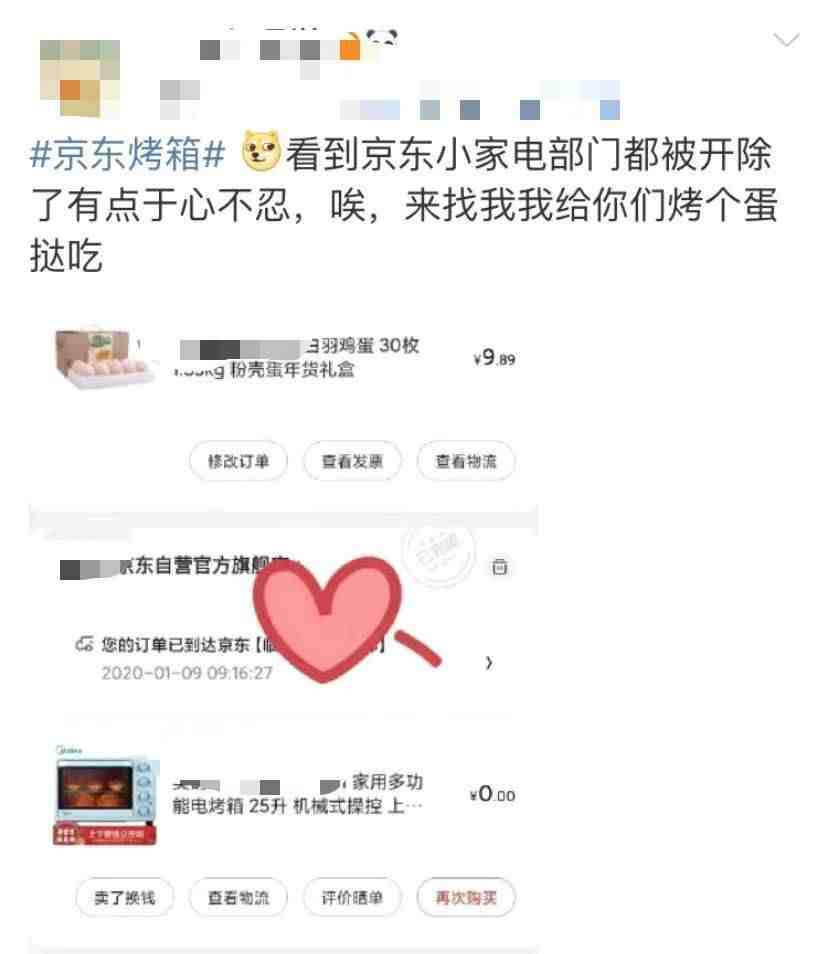Open the poster's profile avatar
Image resolution: width=828 pixels, height=954 pixels.
point(78,70)
